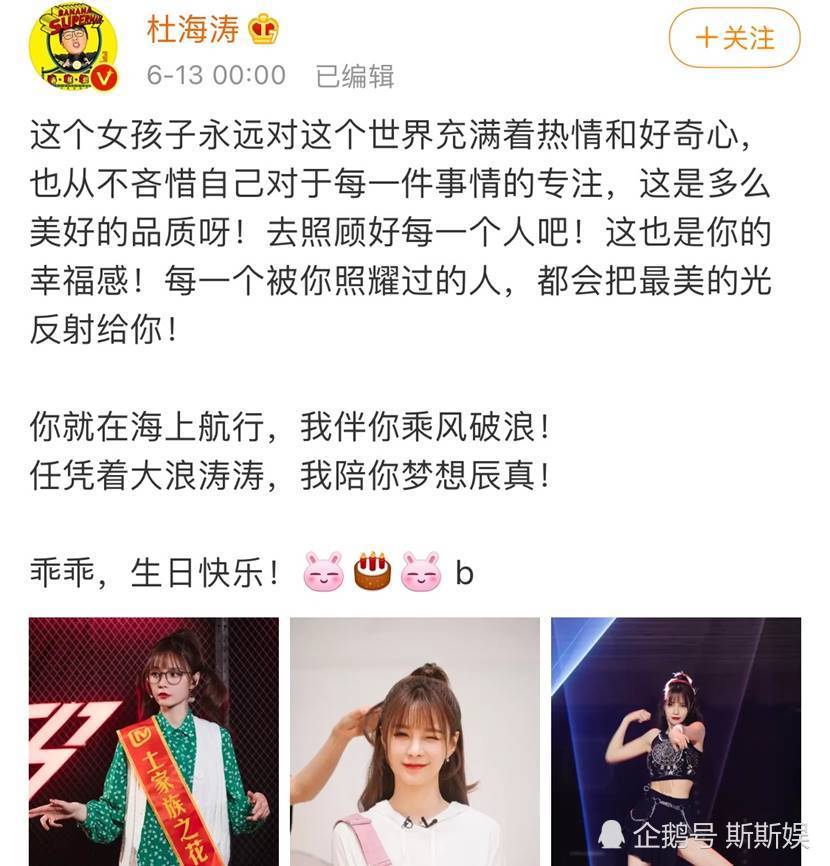Click the golden crown VIP icon beside 杜海涛

262,30
